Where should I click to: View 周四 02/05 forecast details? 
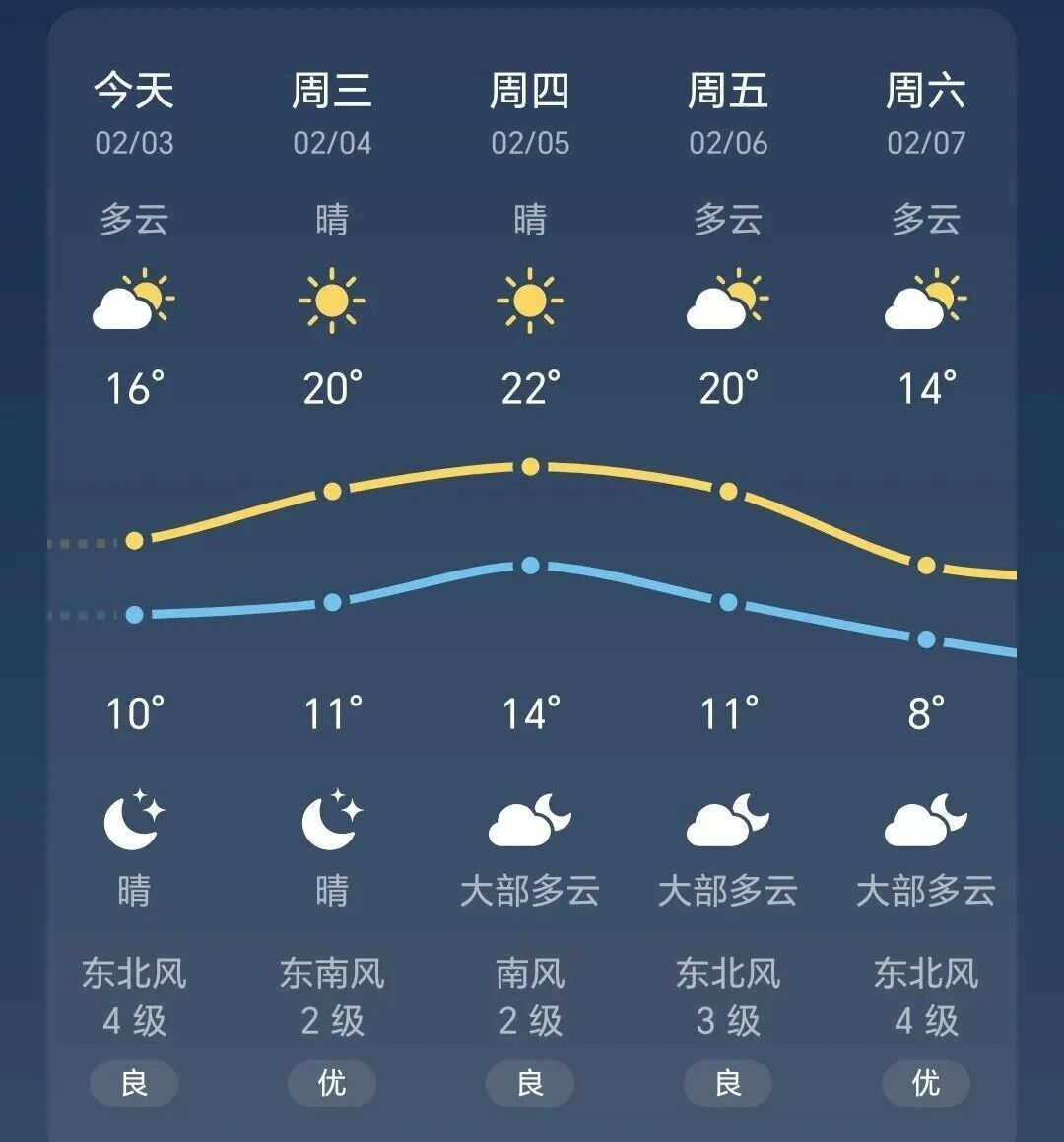pos(530,113)
